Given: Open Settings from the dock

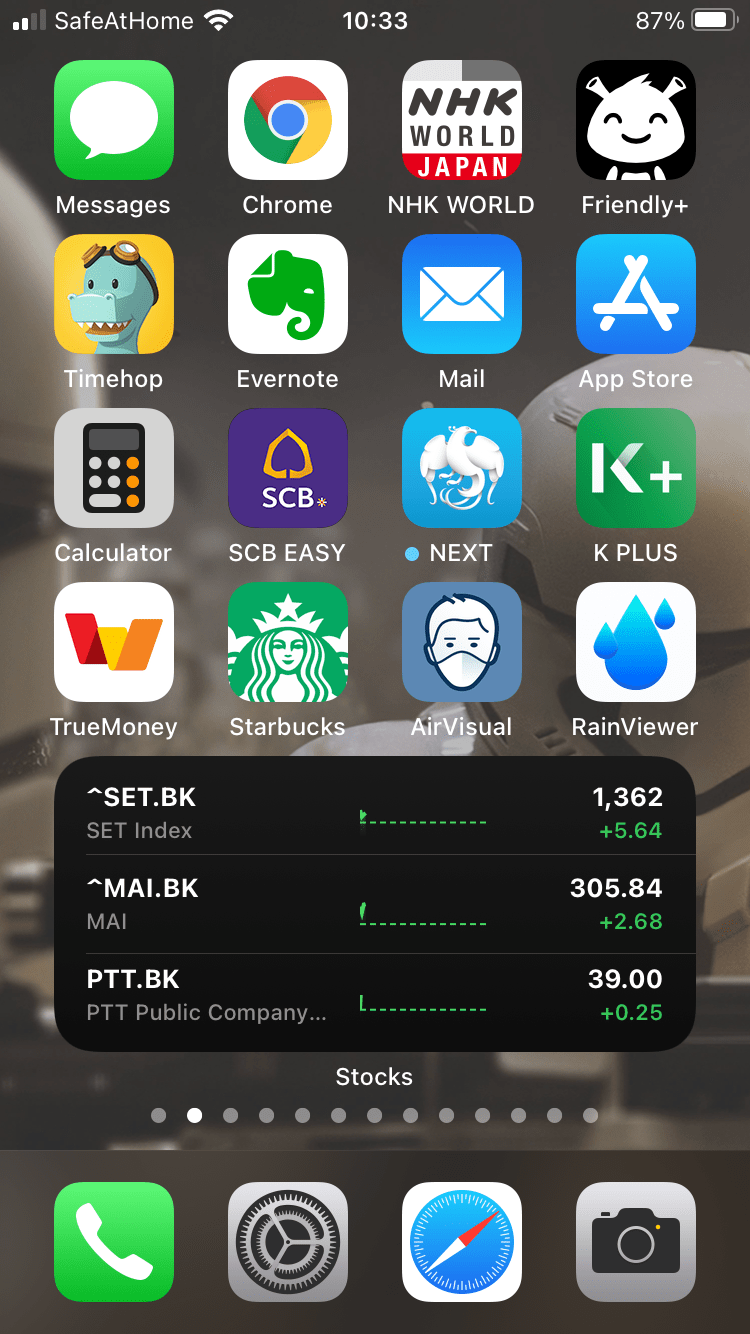Looking at the screenshot, I should point(287,1242).
